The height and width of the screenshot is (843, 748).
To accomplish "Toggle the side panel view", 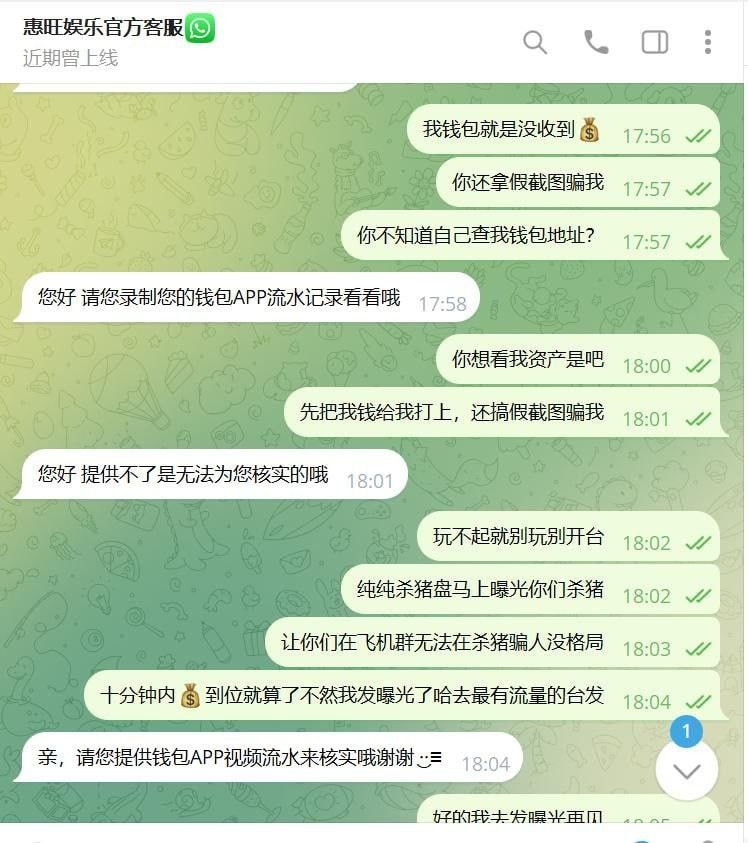I will pos(654,42).
